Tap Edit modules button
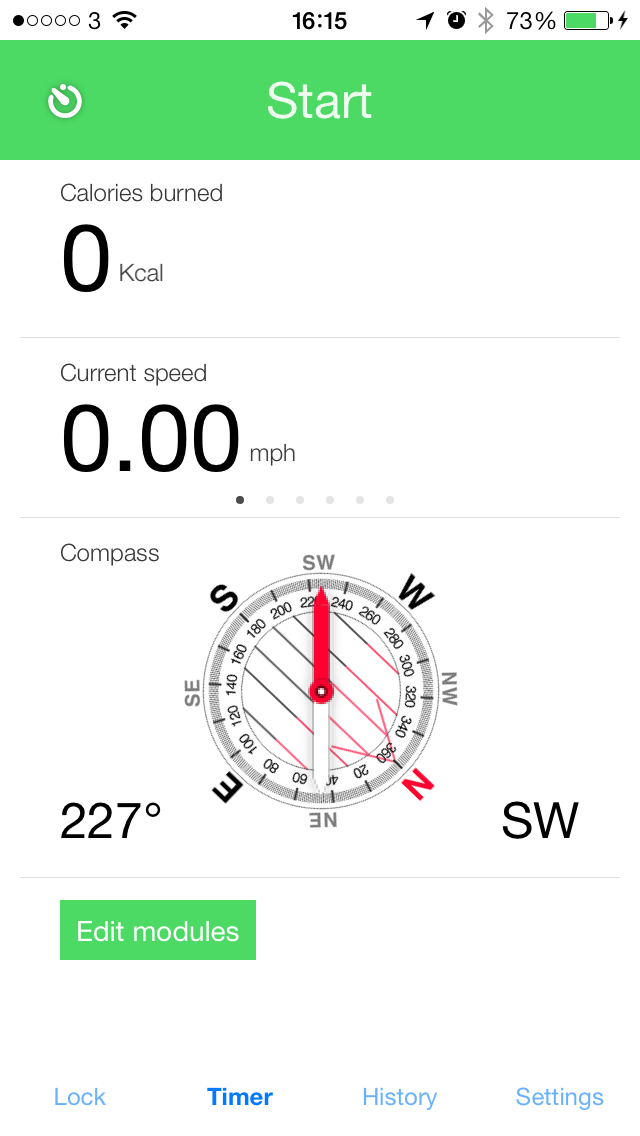This screenshot has height=1136, width=640. 158,930
